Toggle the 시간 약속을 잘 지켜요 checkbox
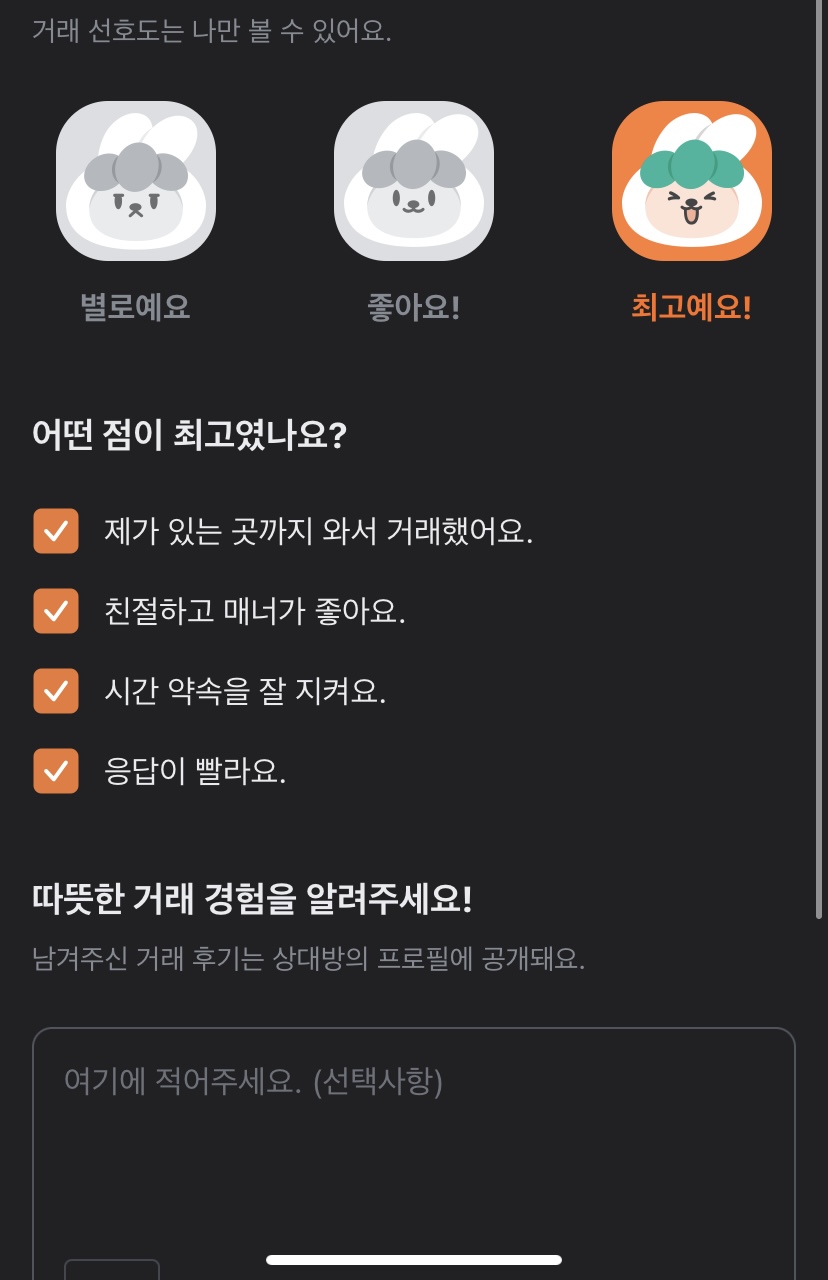Screen dimensions: 828x1280 pyautogui.click(x=56, y=691)
